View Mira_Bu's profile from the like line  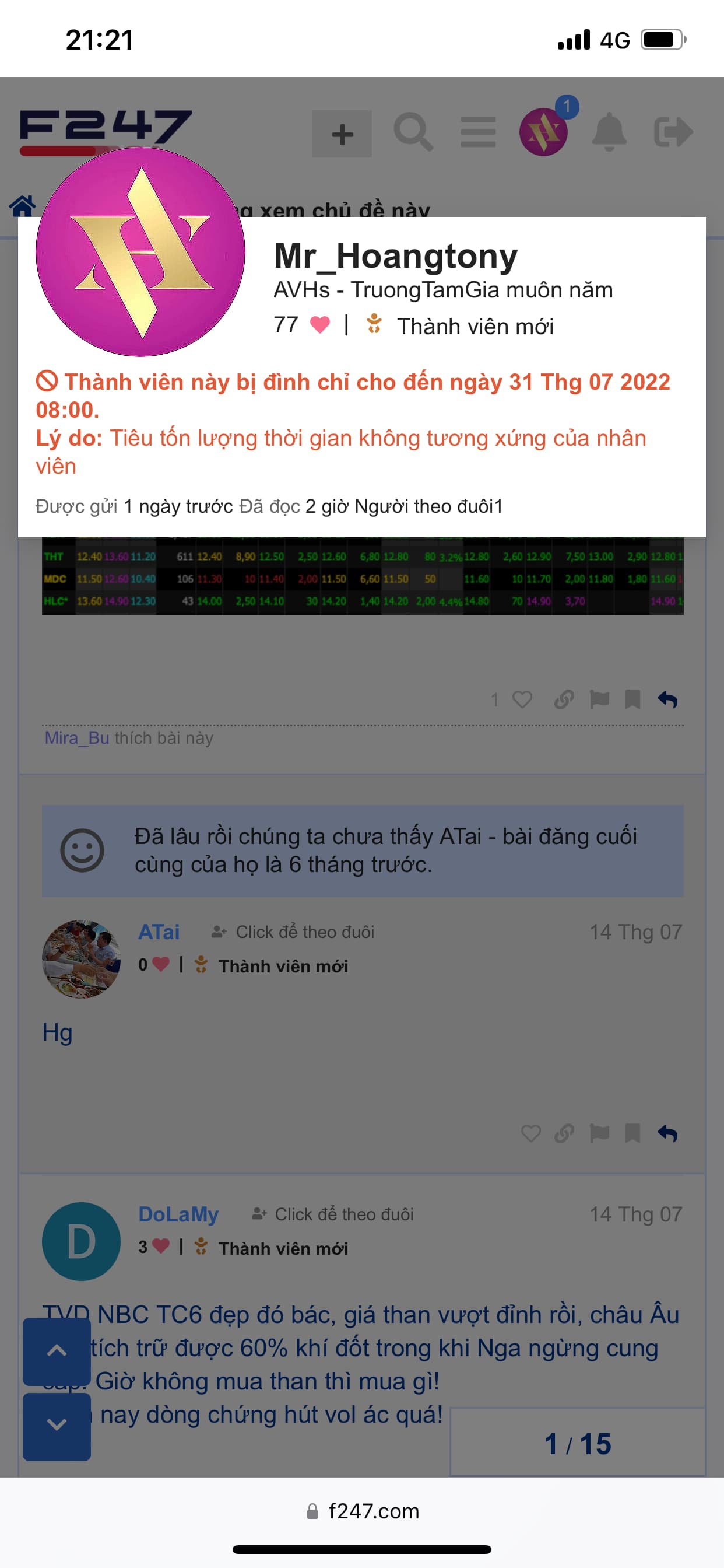click(77, 738)
